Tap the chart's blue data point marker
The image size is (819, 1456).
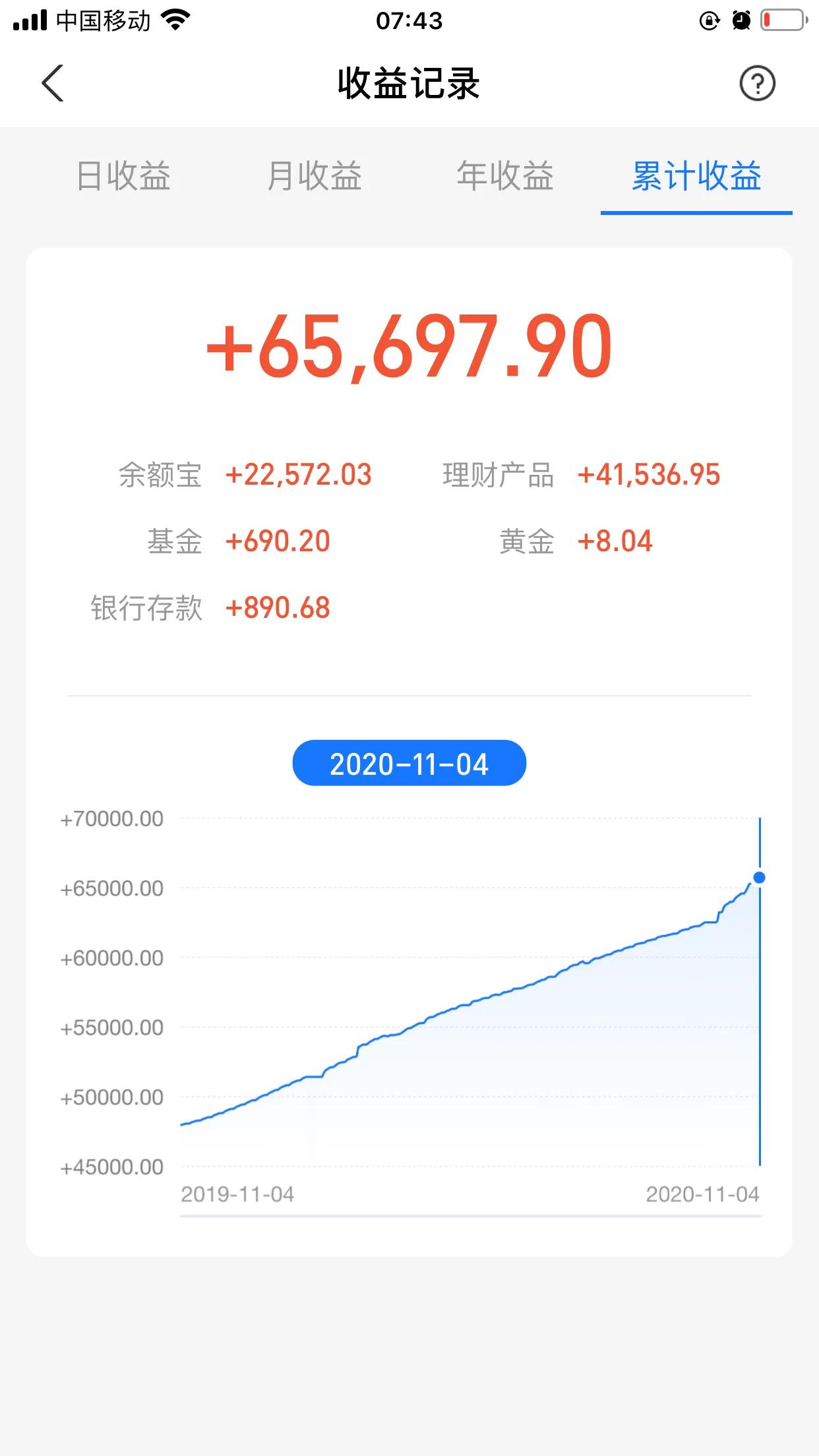(759, 878)
